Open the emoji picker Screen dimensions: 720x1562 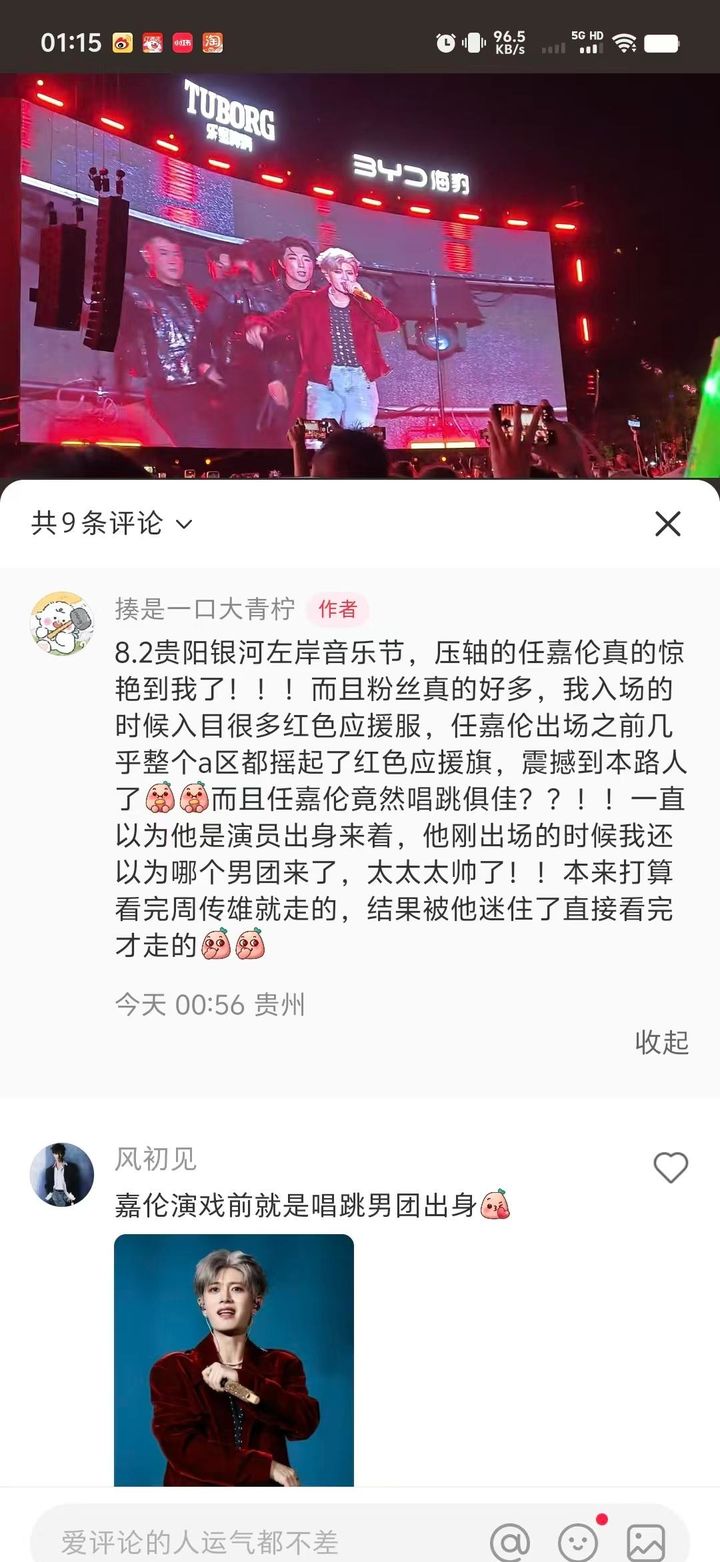click(x=578, y=1542)
